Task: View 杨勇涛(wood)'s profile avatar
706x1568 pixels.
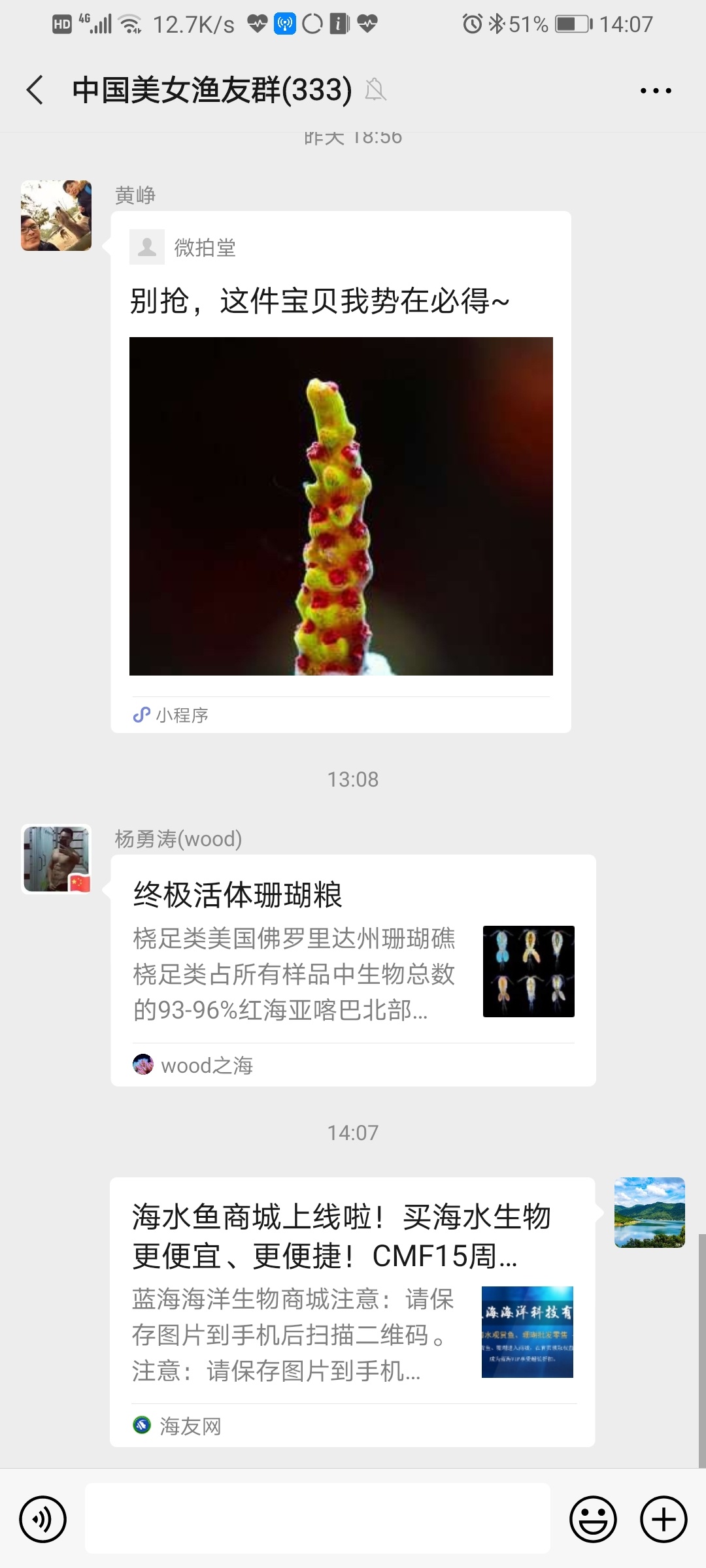Action: (x=56, y=858)
